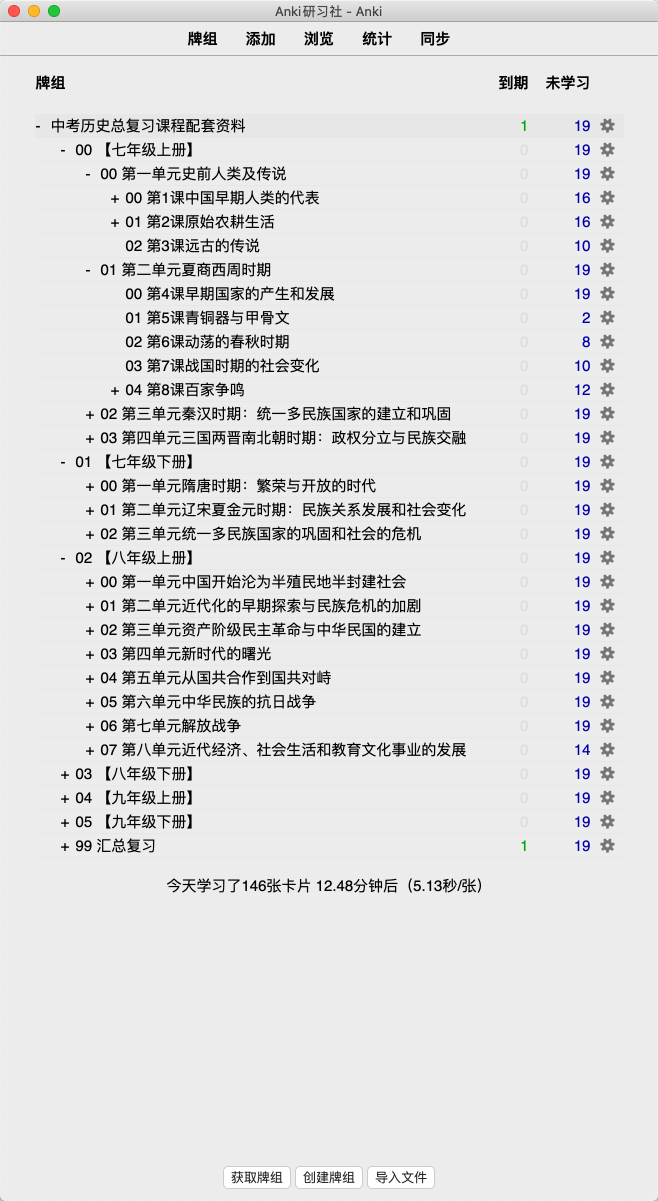
Task: Open gear options for 99 汇总复习
Action: [x=607, y=846]
